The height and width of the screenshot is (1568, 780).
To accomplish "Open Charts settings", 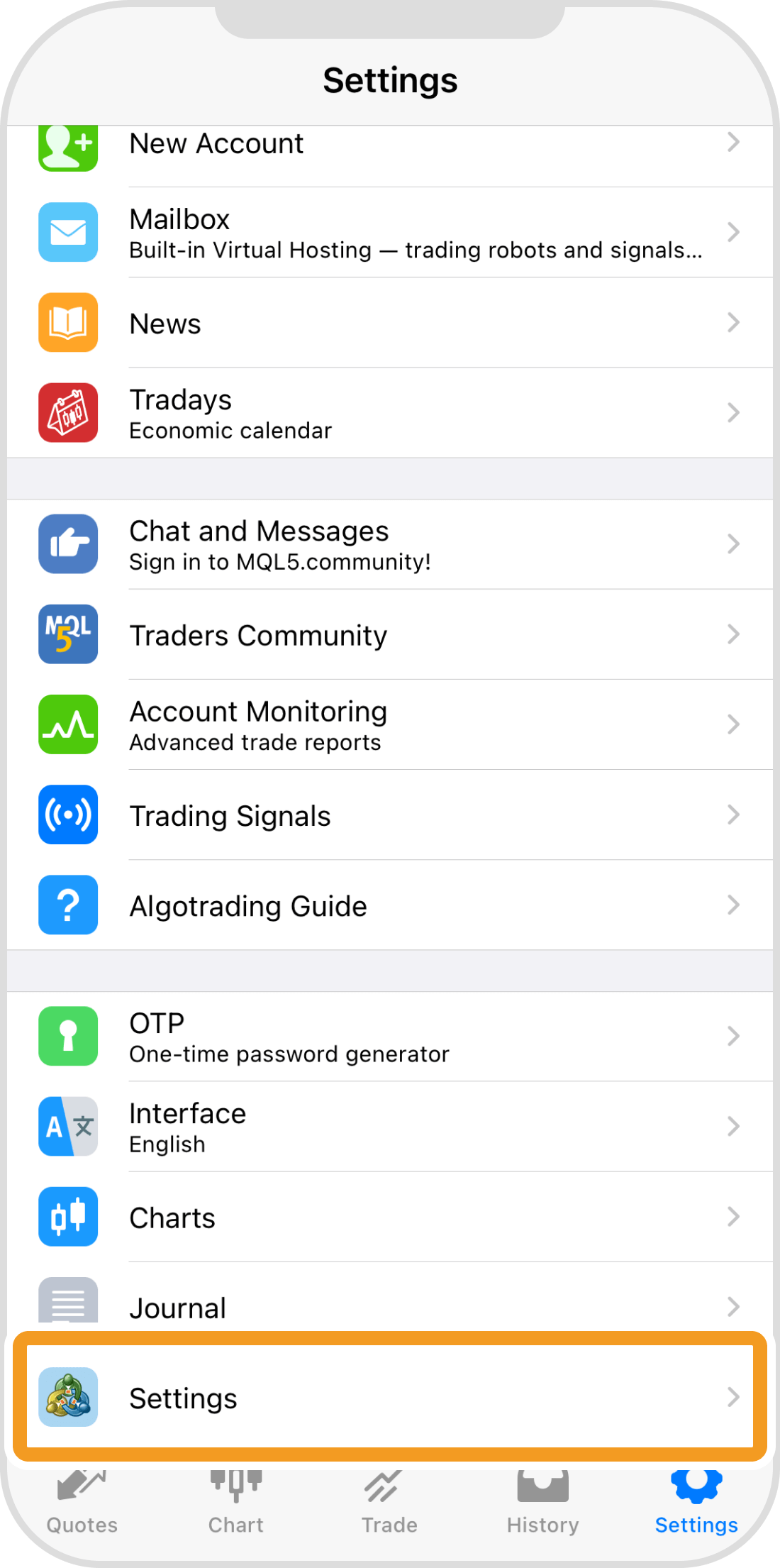I will click(390, 1218).
